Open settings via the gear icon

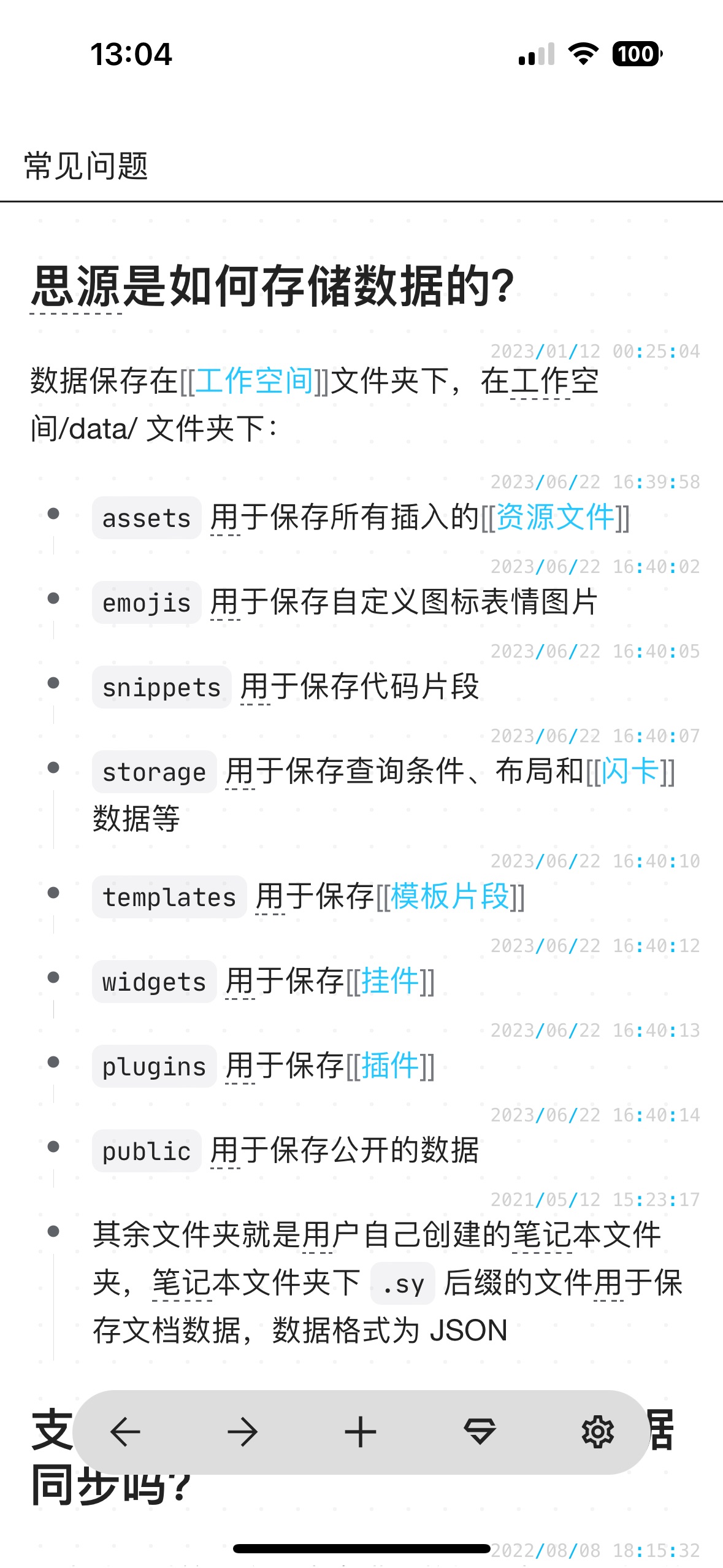(597, 1432)
